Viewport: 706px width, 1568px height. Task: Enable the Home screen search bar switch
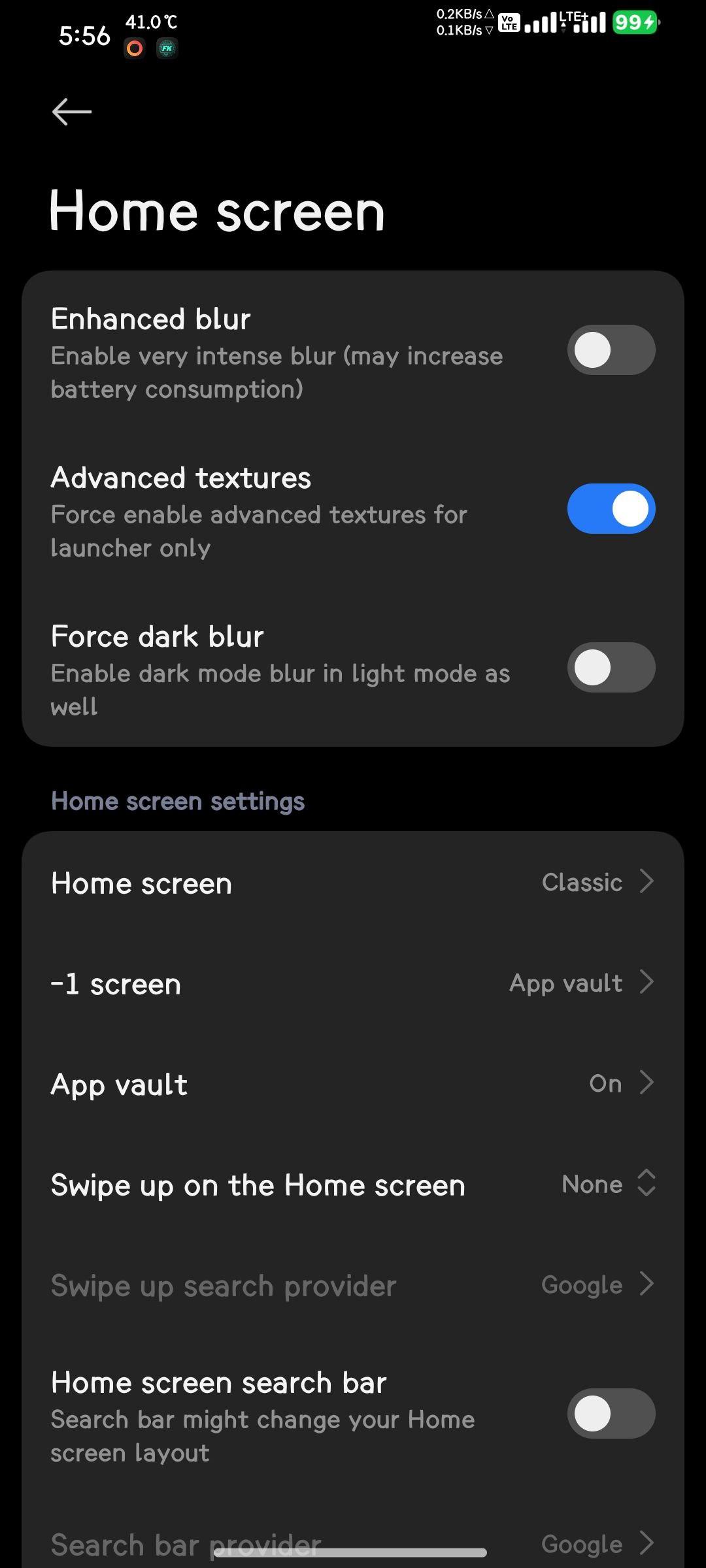pos(611,1414)
